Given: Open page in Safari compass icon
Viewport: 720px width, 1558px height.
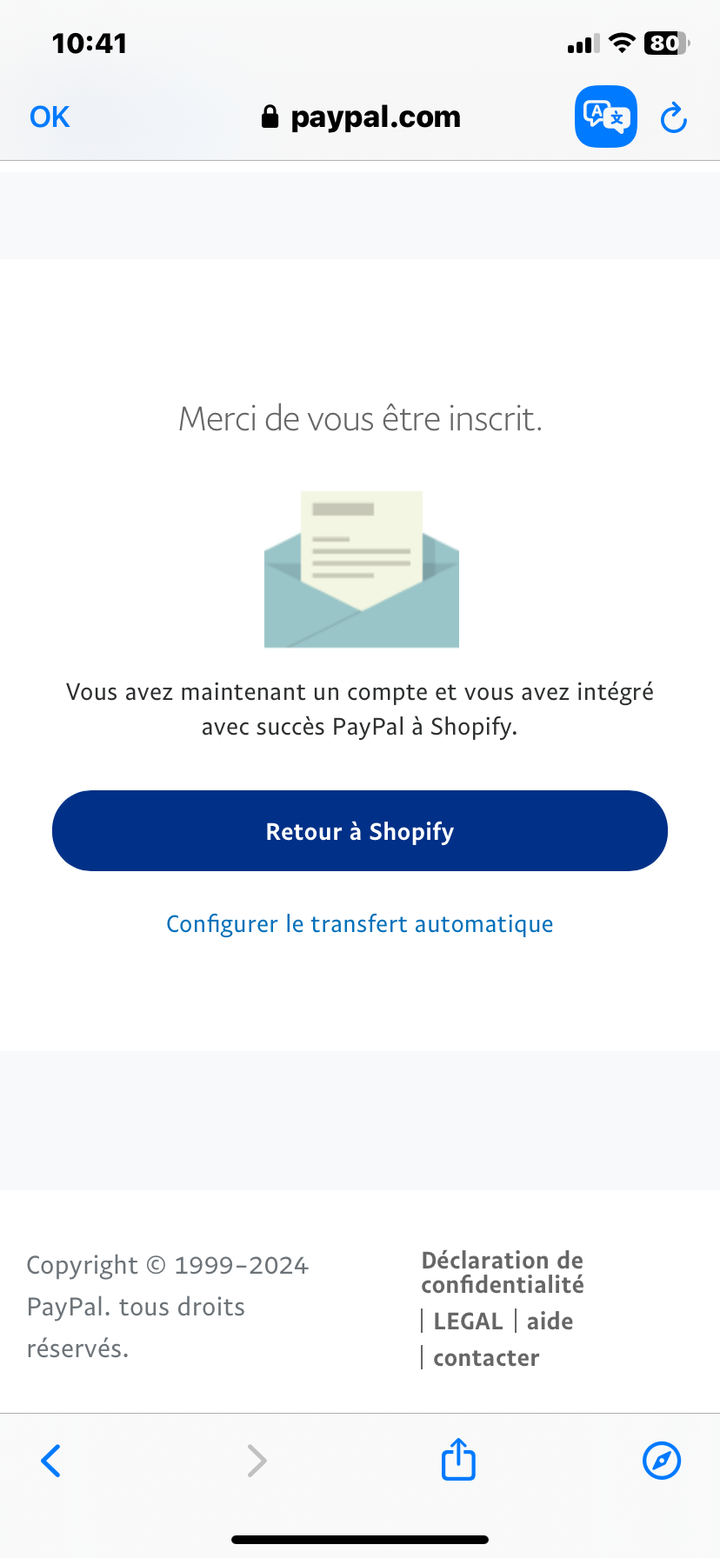Looking at the screenshot, I should [661, 1461].
